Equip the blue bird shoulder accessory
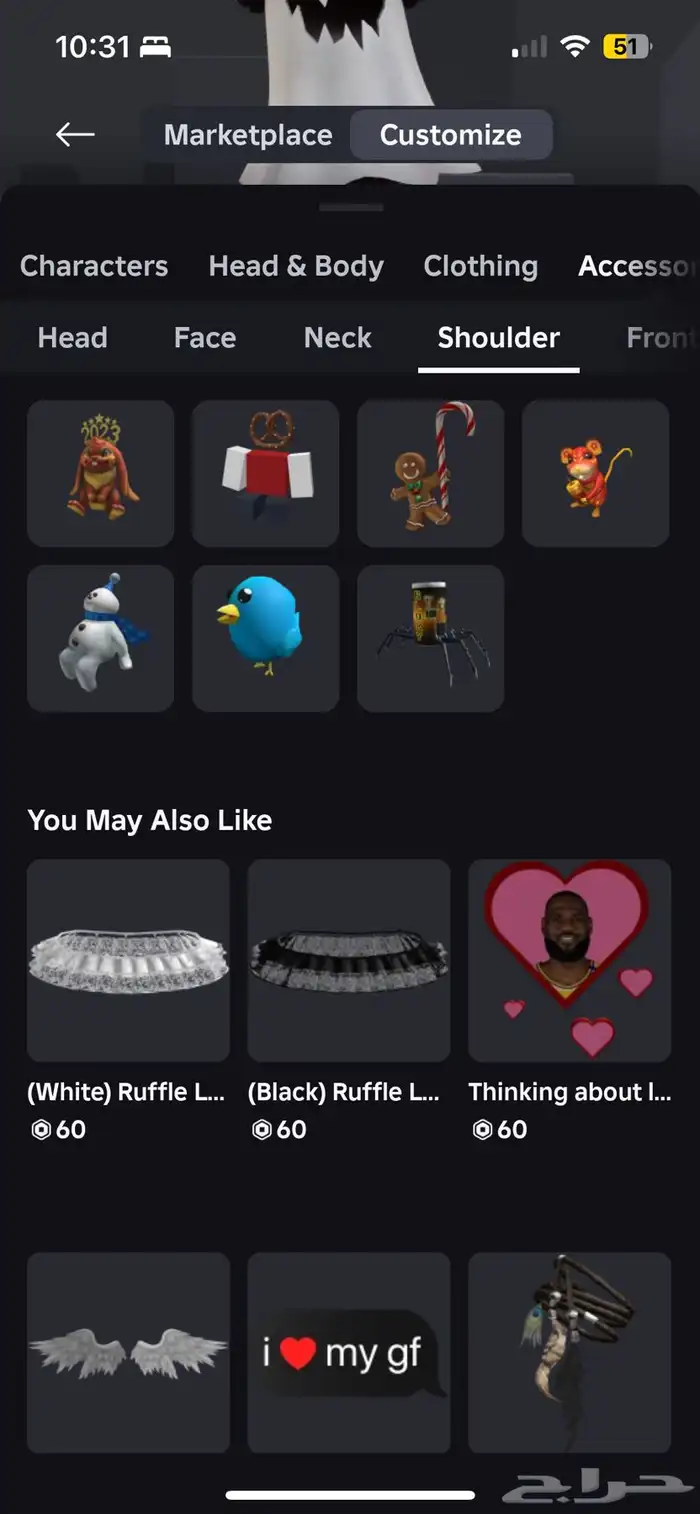The image size is (700, 1514). 265,638
